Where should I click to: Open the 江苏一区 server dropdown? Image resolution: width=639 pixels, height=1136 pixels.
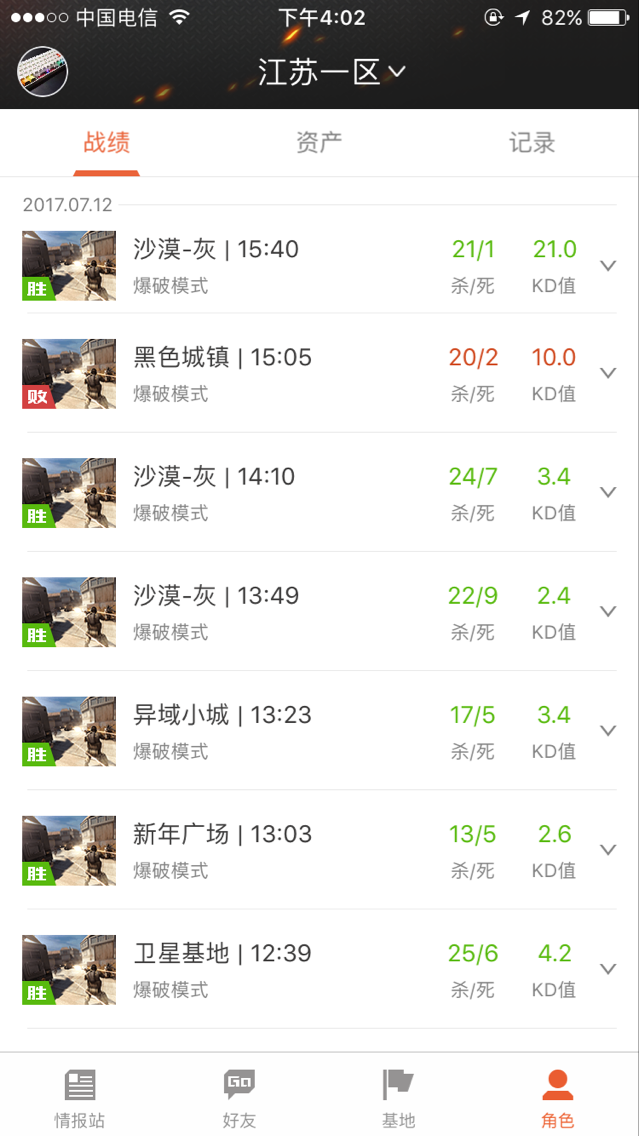pyautogui.click(x=332, y=72)
